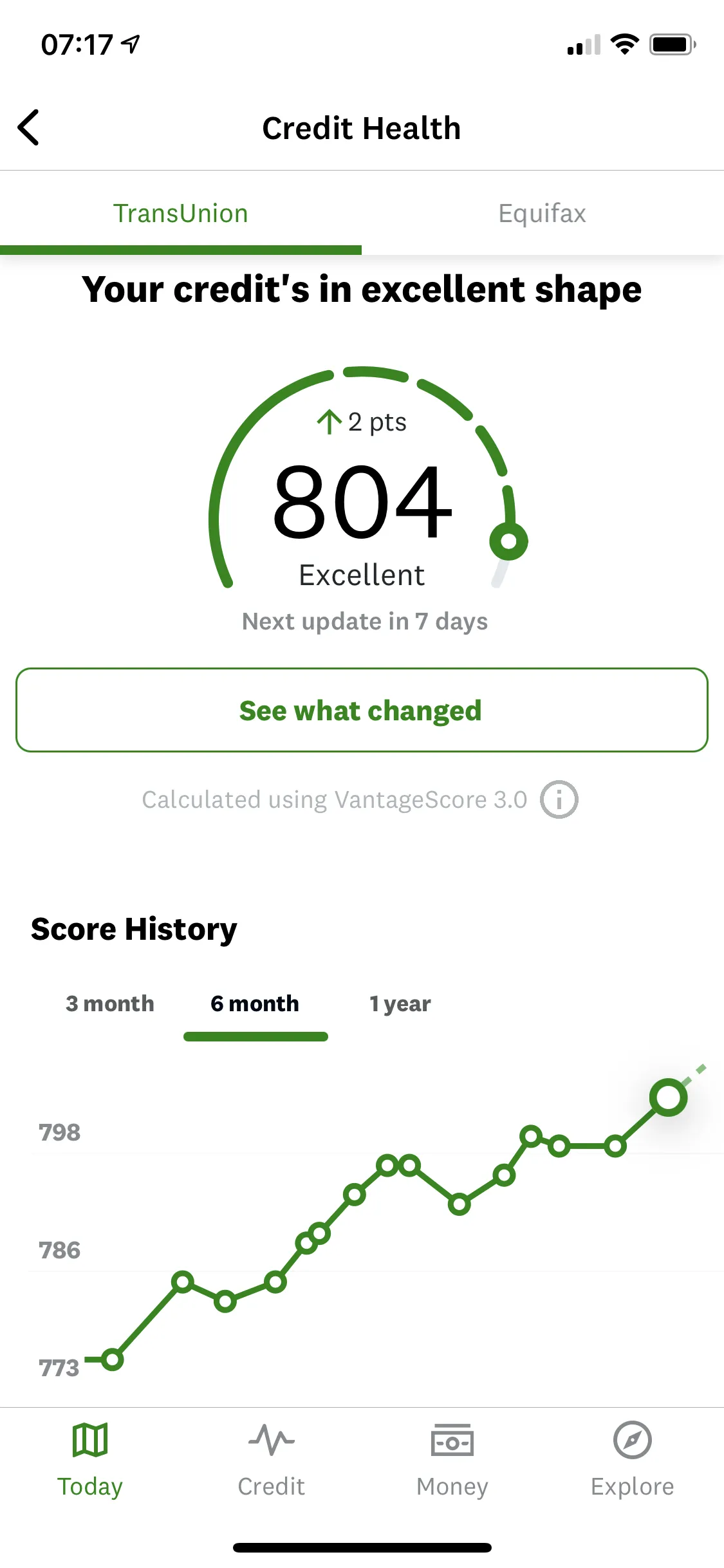This screenshot has width=724, height=1568.
Task: Tap the latest score point on chart
Action: [x=668, y=1097]
